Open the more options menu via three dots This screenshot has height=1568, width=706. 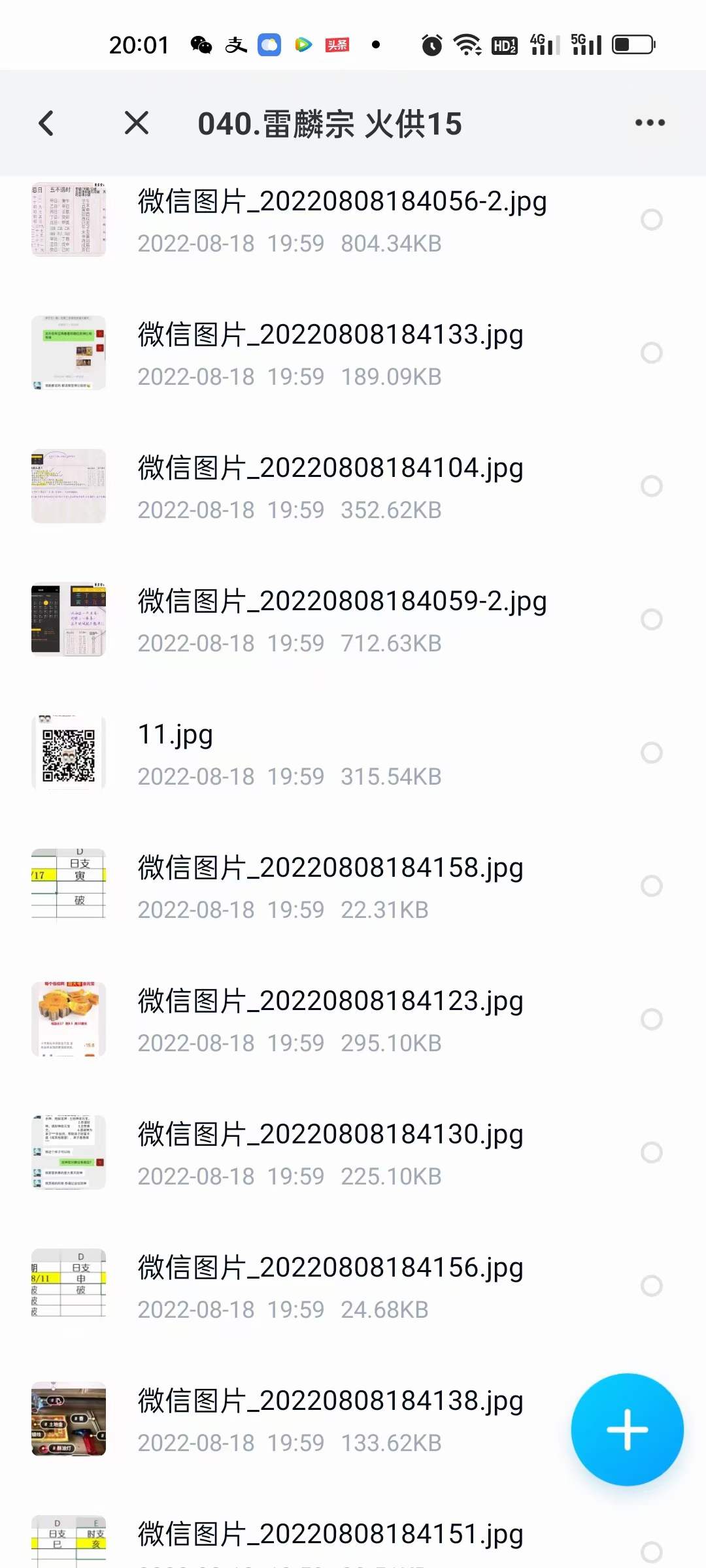click(650, 123)
